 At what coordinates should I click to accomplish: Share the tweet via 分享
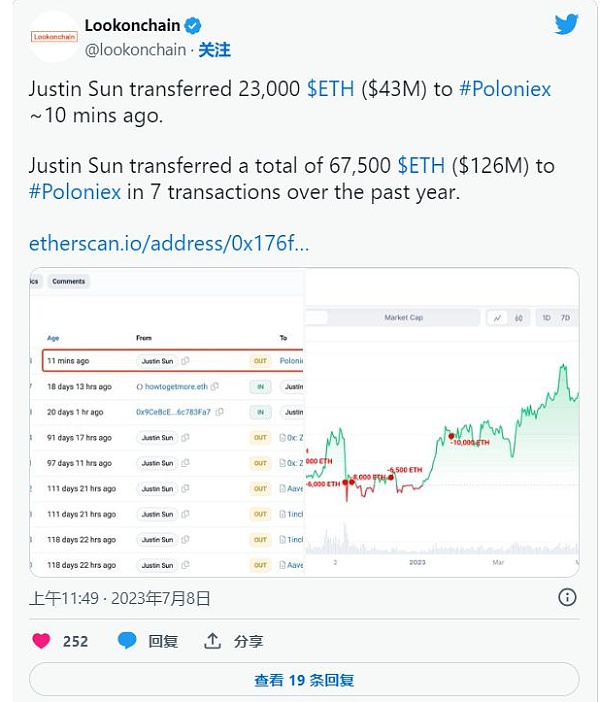click(234, 641)
